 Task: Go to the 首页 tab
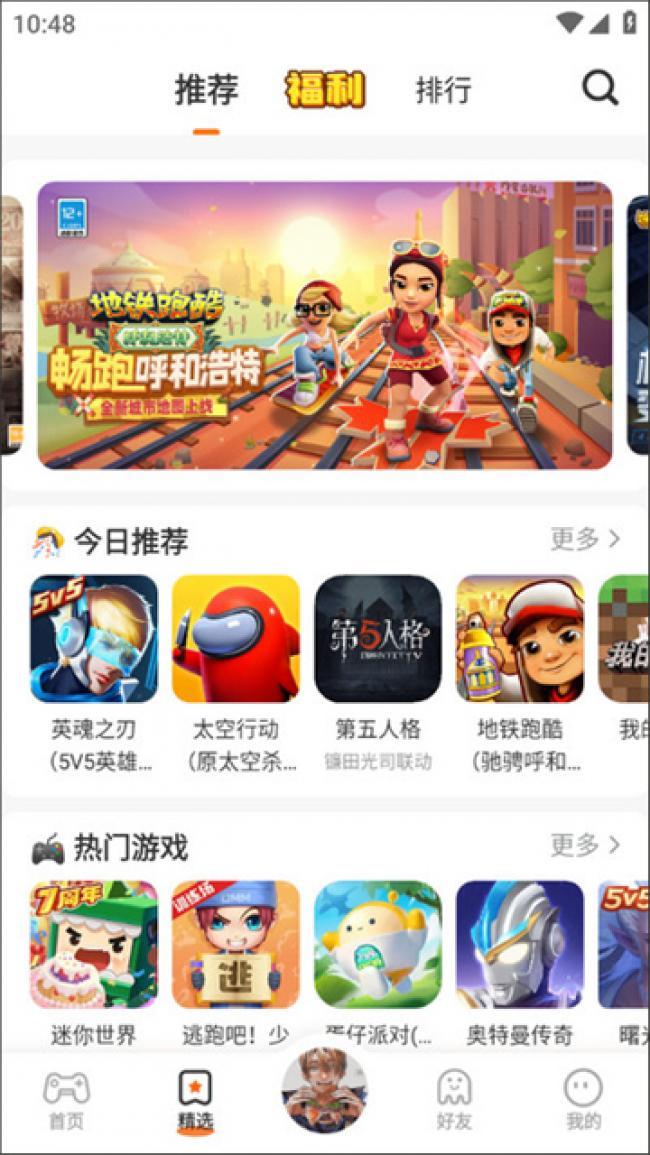tap(67, 1100)
